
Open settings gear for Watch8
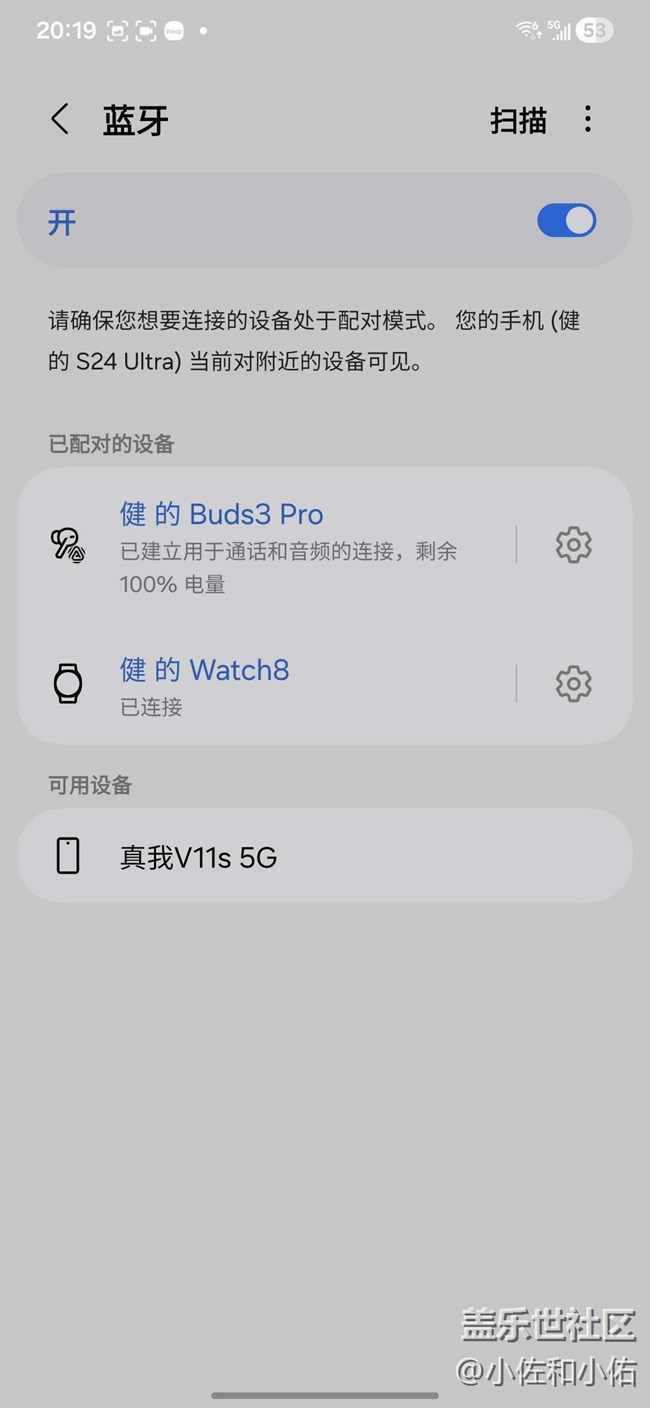(x=573, y=684)
